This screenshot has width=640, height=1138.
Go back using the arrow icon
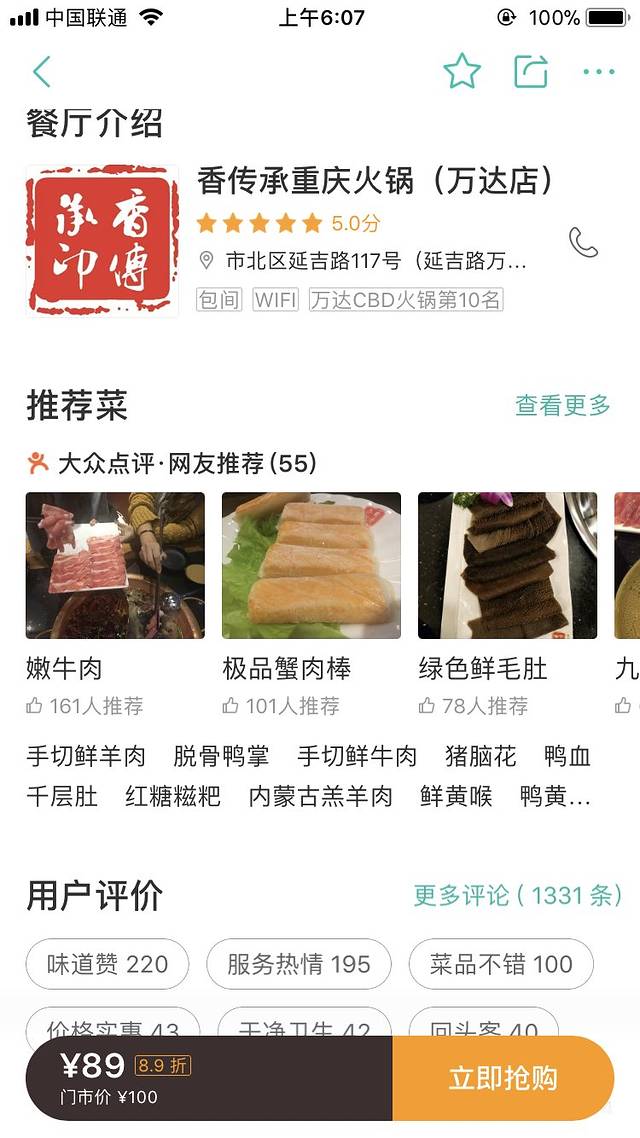tap(41, 72)
